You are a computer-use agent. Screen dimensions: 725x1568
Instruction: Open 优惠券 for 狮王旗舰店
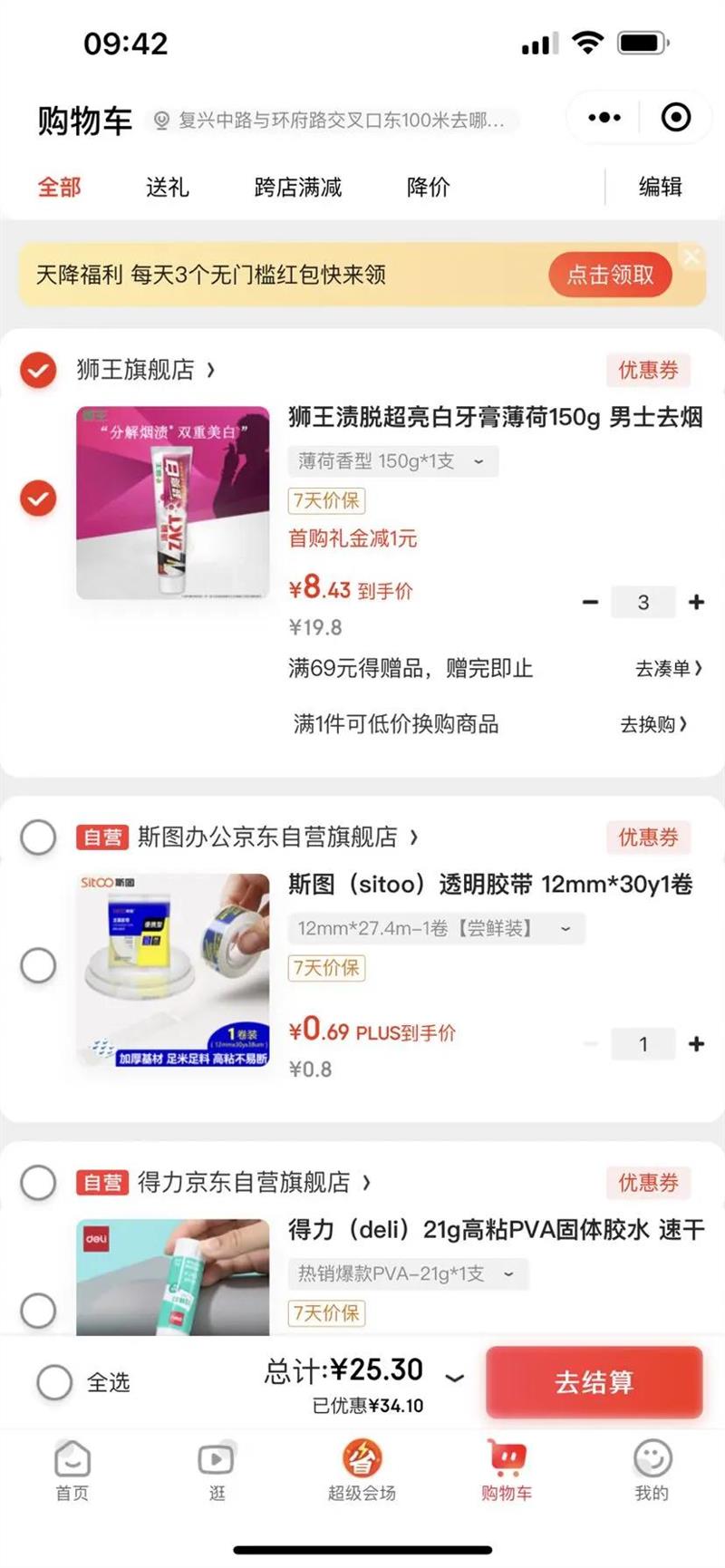point(648,370)
